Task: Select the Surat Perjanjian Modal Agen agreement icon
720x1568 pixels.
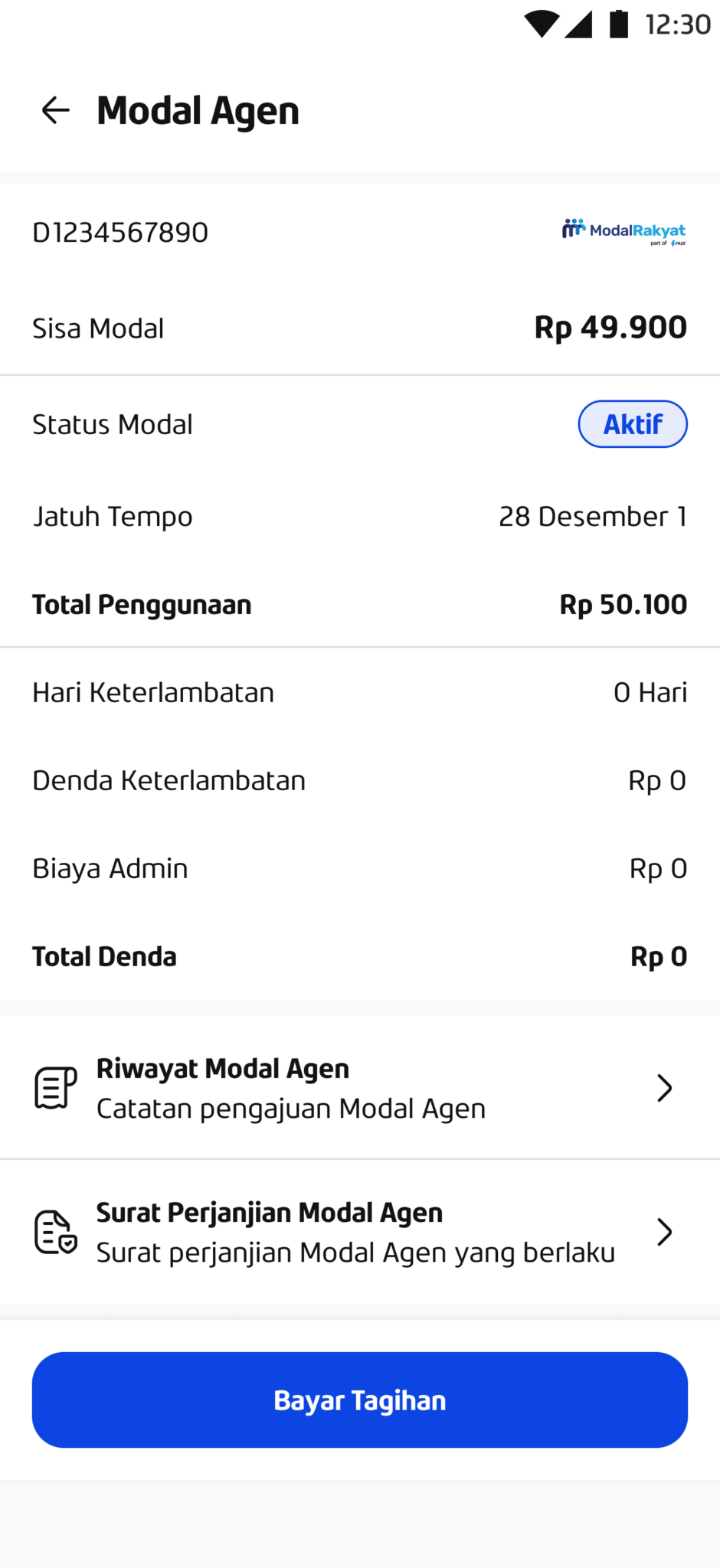Action: 54,1231
